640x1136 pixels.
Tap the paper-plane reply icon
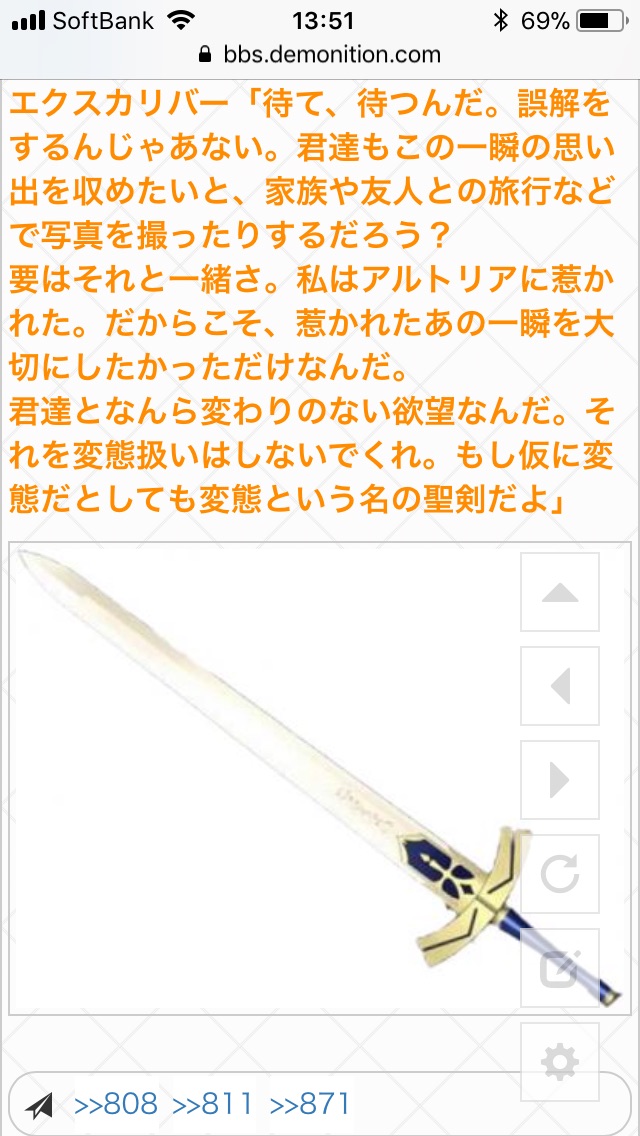pos(40,1105)
